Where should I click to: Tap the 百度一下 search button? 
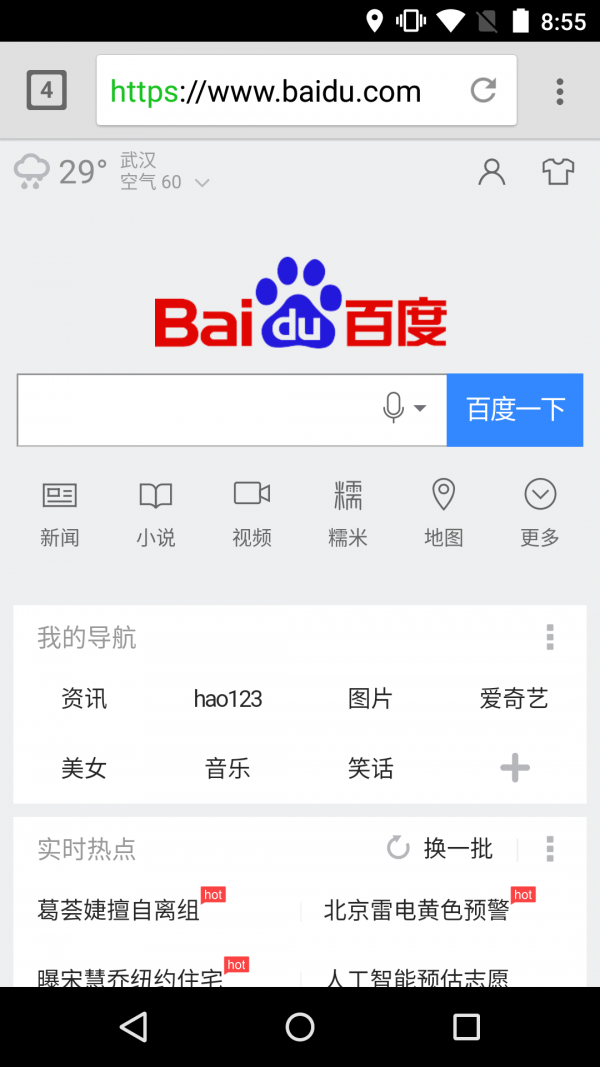pyautogui.click(x=515, y=410)
